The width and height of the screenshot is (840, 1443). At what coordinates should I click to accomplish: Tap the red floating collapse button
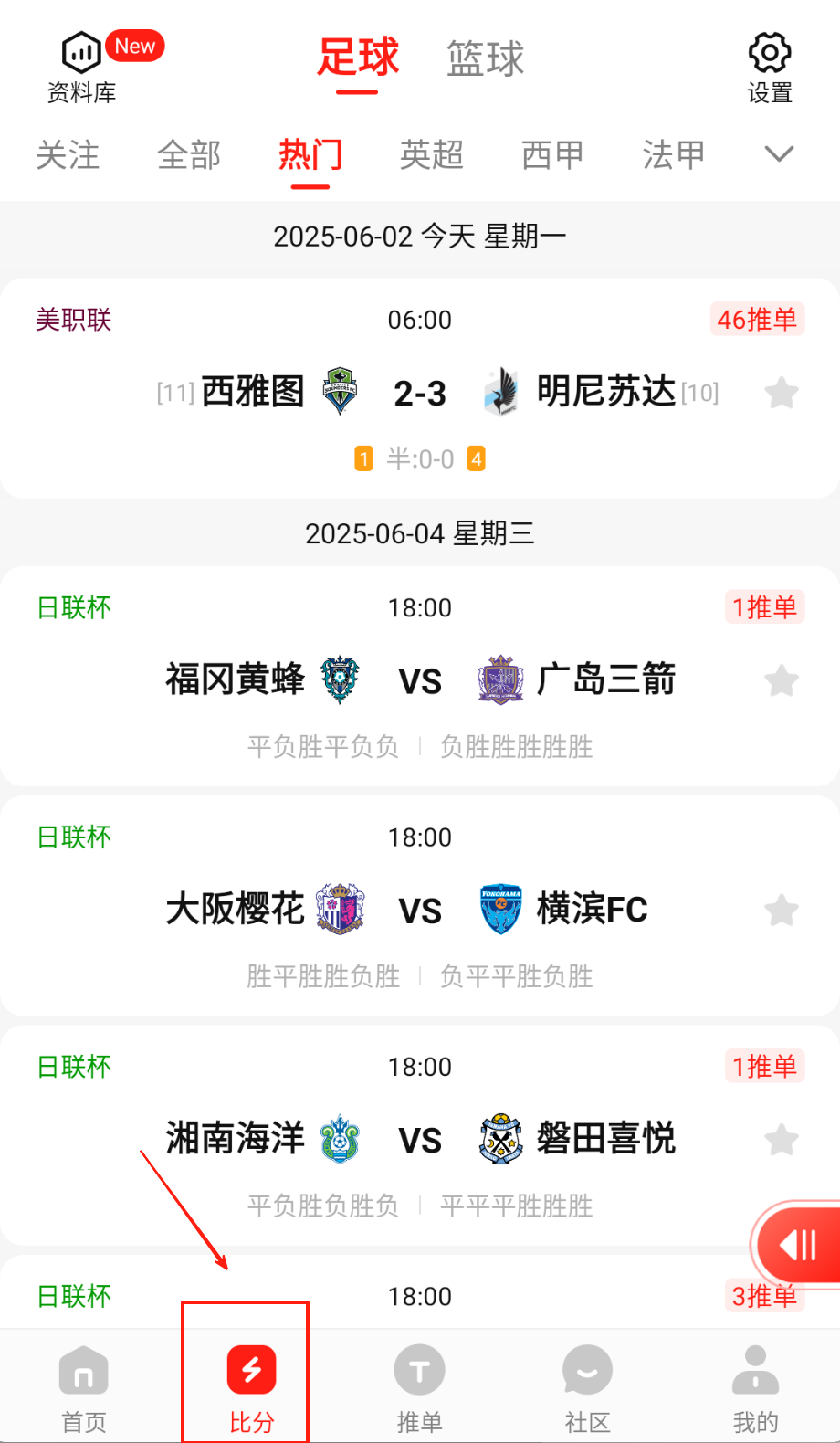pyautogui.click(x=798, y=1244)
